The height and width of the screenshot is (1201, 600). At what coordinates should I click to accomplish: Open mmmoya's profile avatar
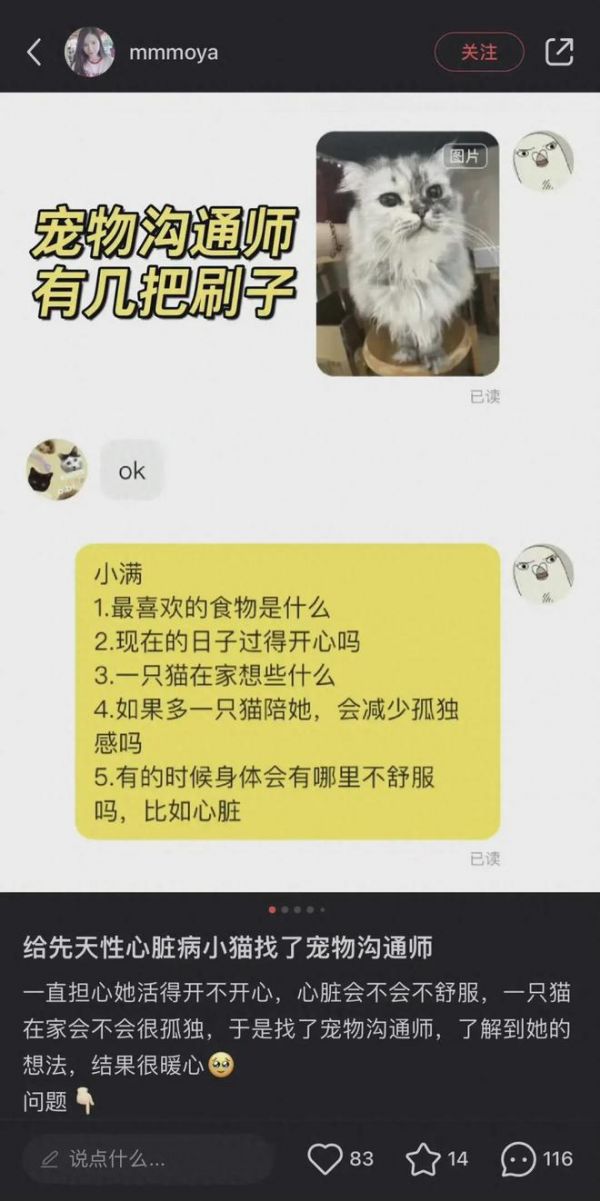(89, 52)
